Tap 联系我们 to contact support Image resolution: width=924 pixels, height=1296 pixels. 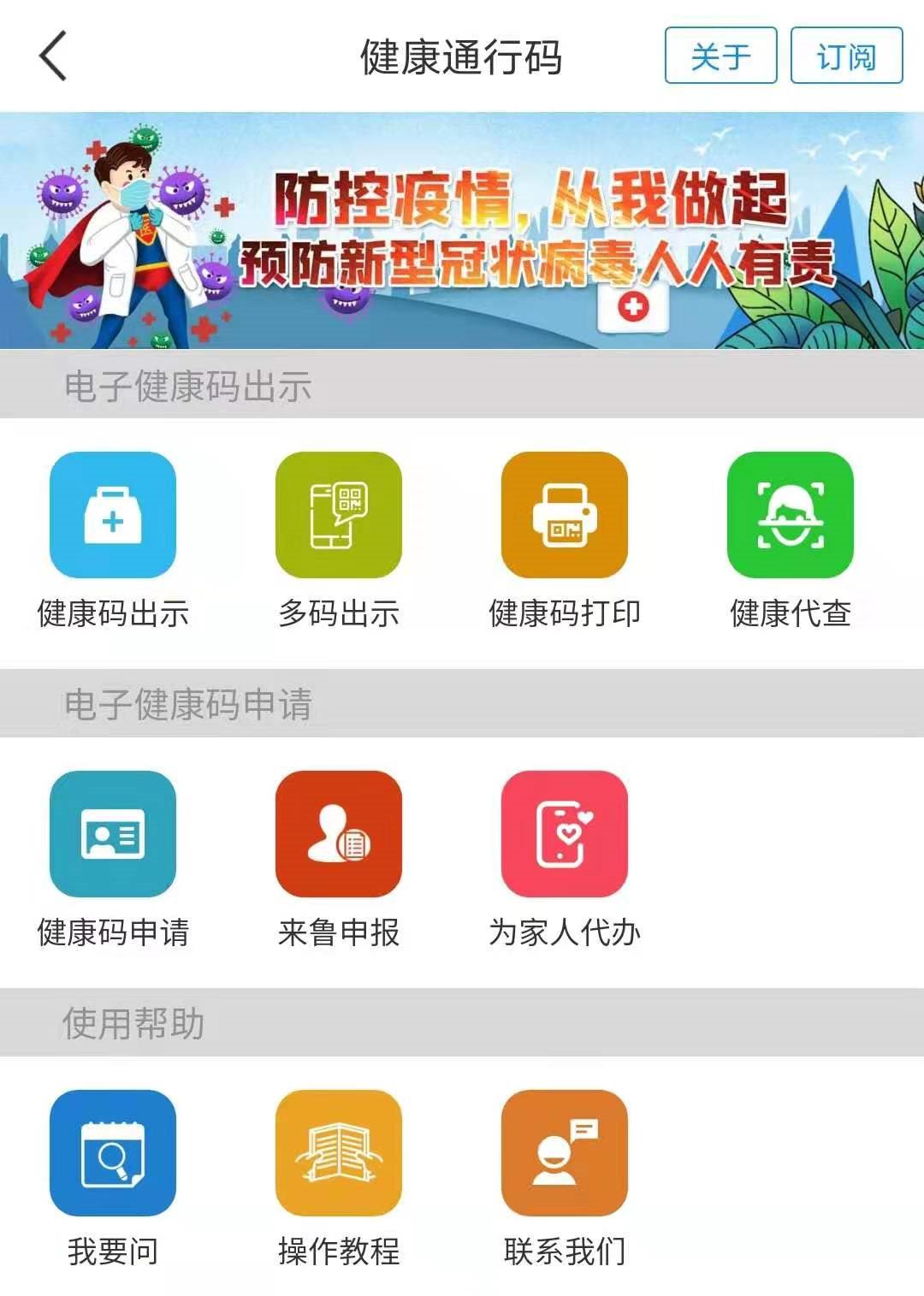coord(565,1153)
